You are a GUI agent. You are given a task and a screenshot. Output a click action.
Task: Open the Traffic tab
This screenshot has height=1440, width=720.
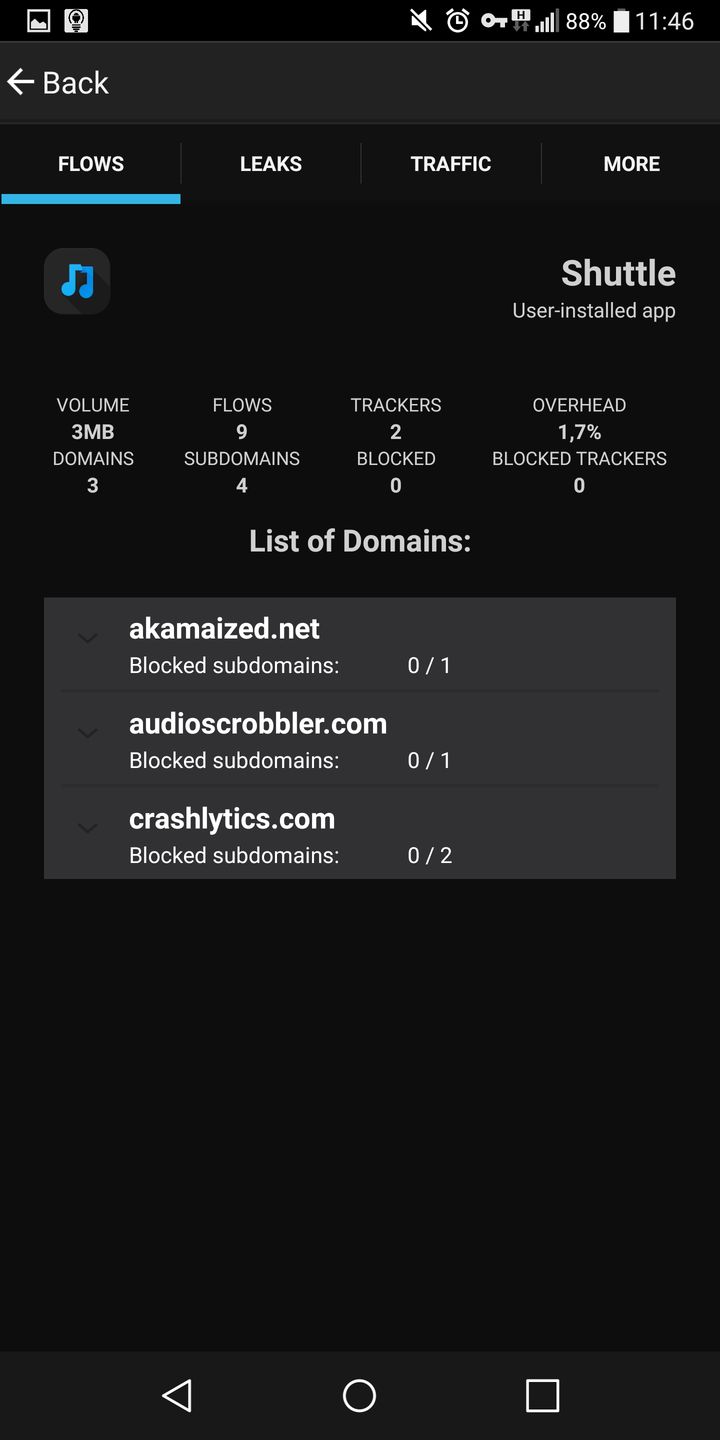(x=450, y=164)
